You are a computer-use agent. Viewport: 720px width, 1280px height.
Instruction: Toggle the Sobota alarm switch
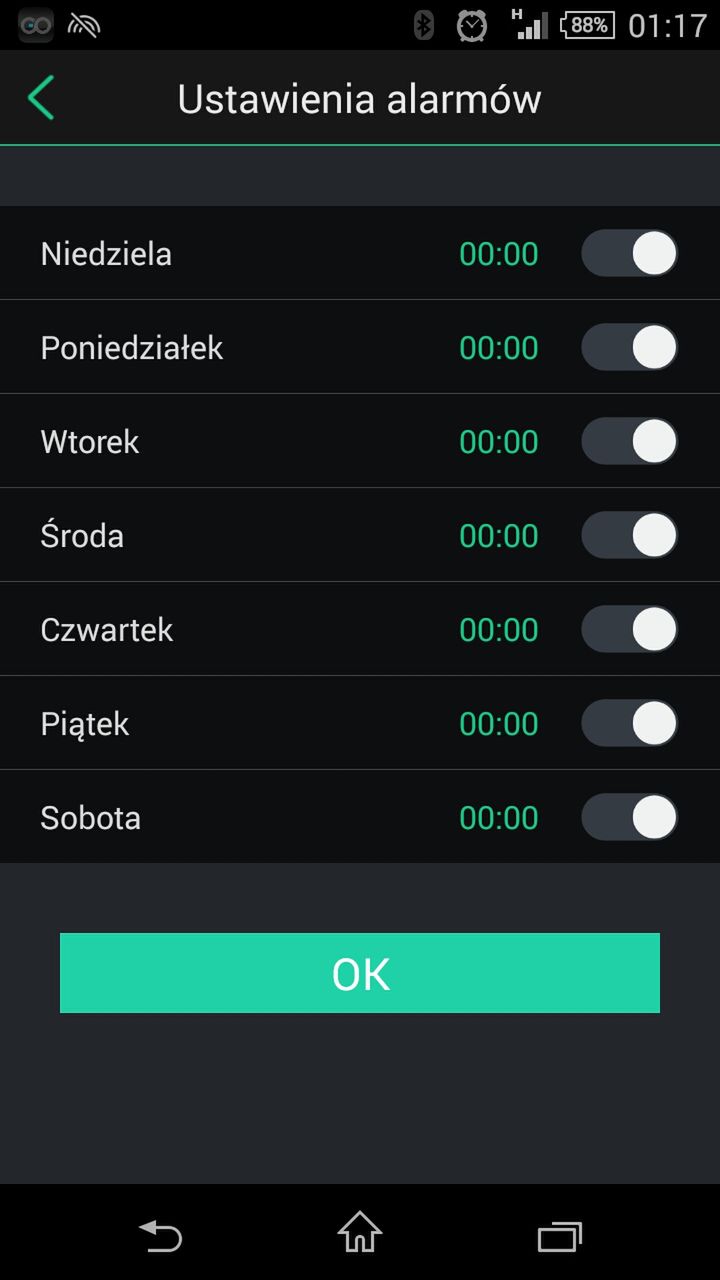[x=629, y=817]
